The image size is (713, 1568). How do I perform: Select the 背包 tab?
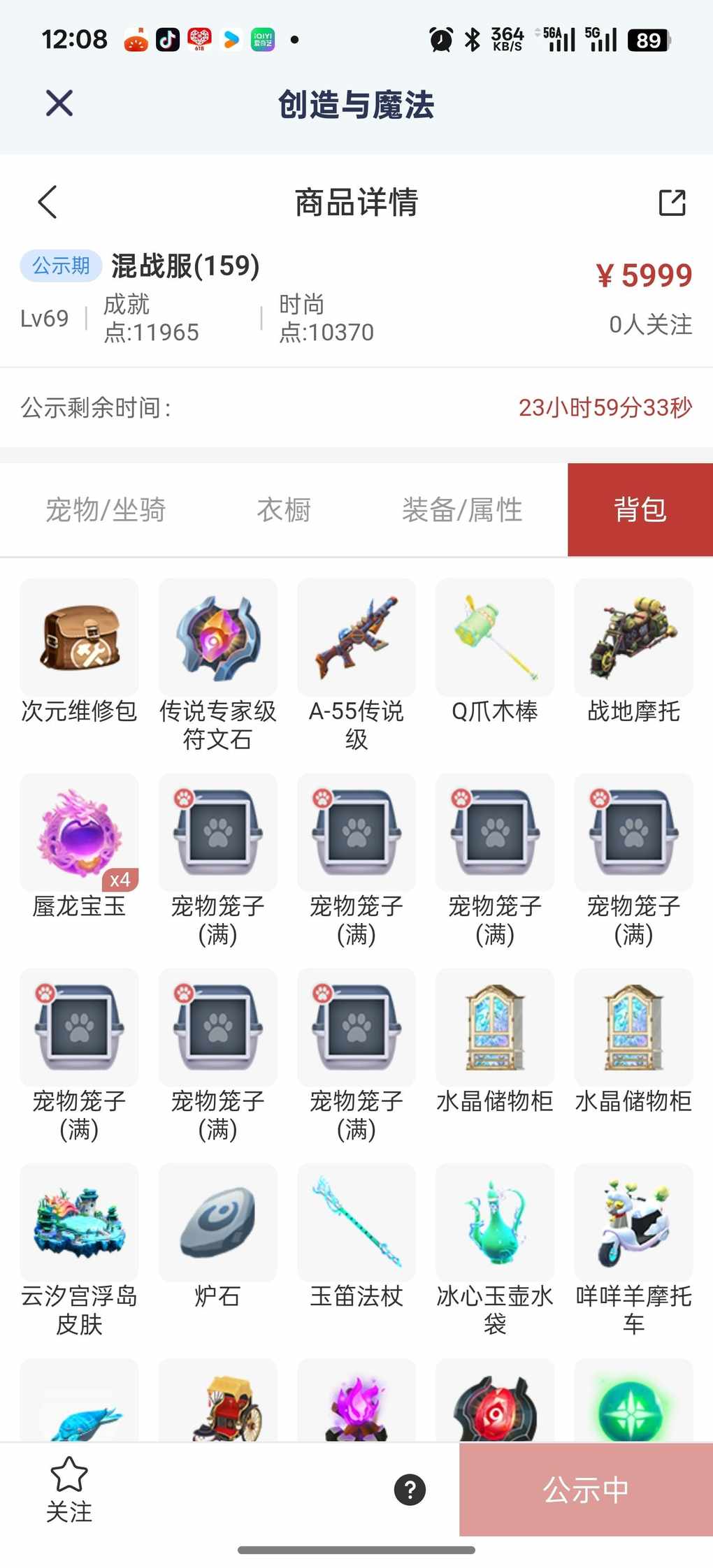coord(640,510)
